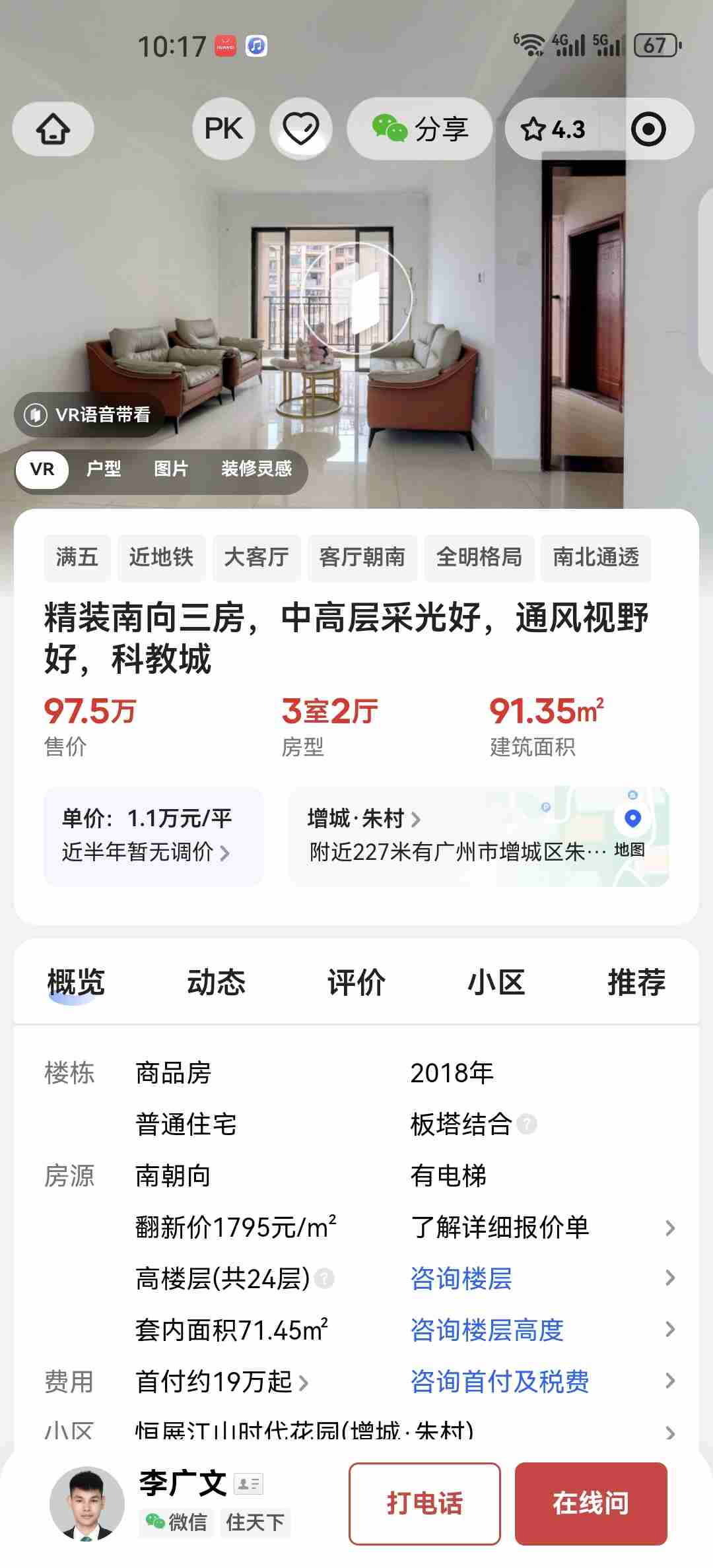This screenshot has width=713, height=1568.
Task: Switch to the 装修灵感 media tab
Action: [256, 469]
